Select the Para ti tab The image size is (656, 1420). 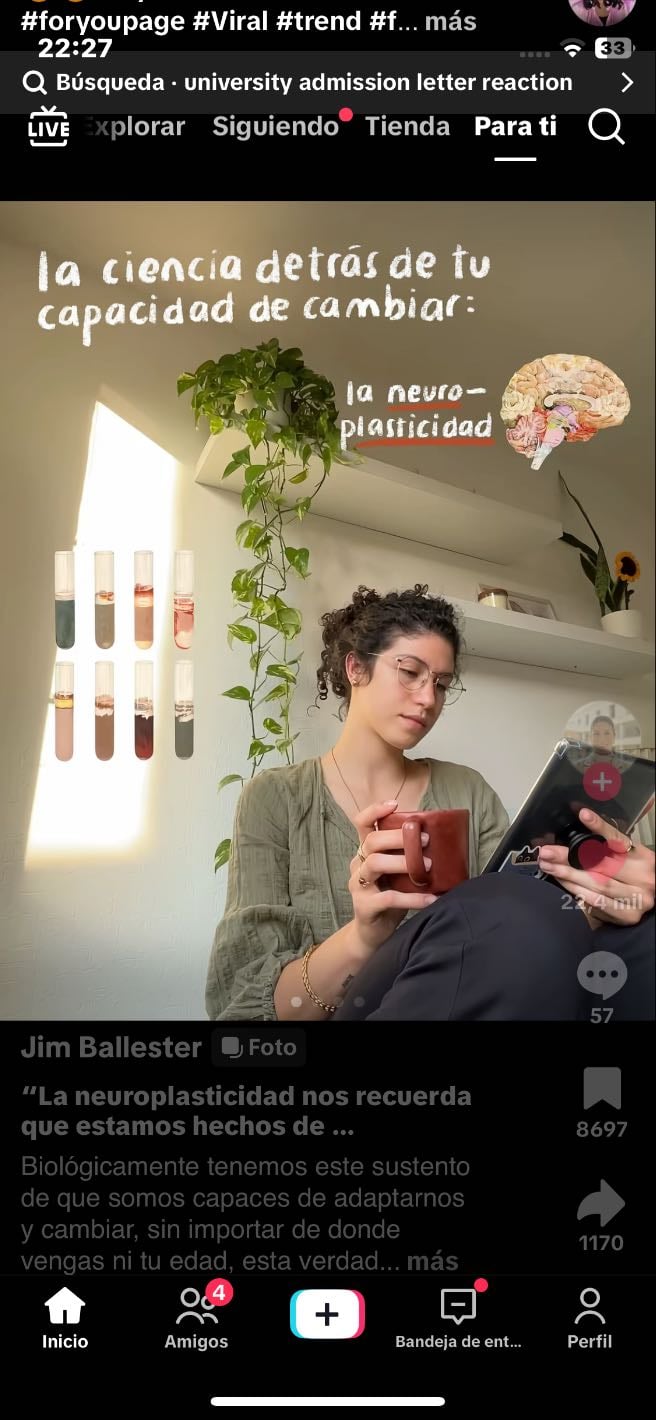(515, 126)
